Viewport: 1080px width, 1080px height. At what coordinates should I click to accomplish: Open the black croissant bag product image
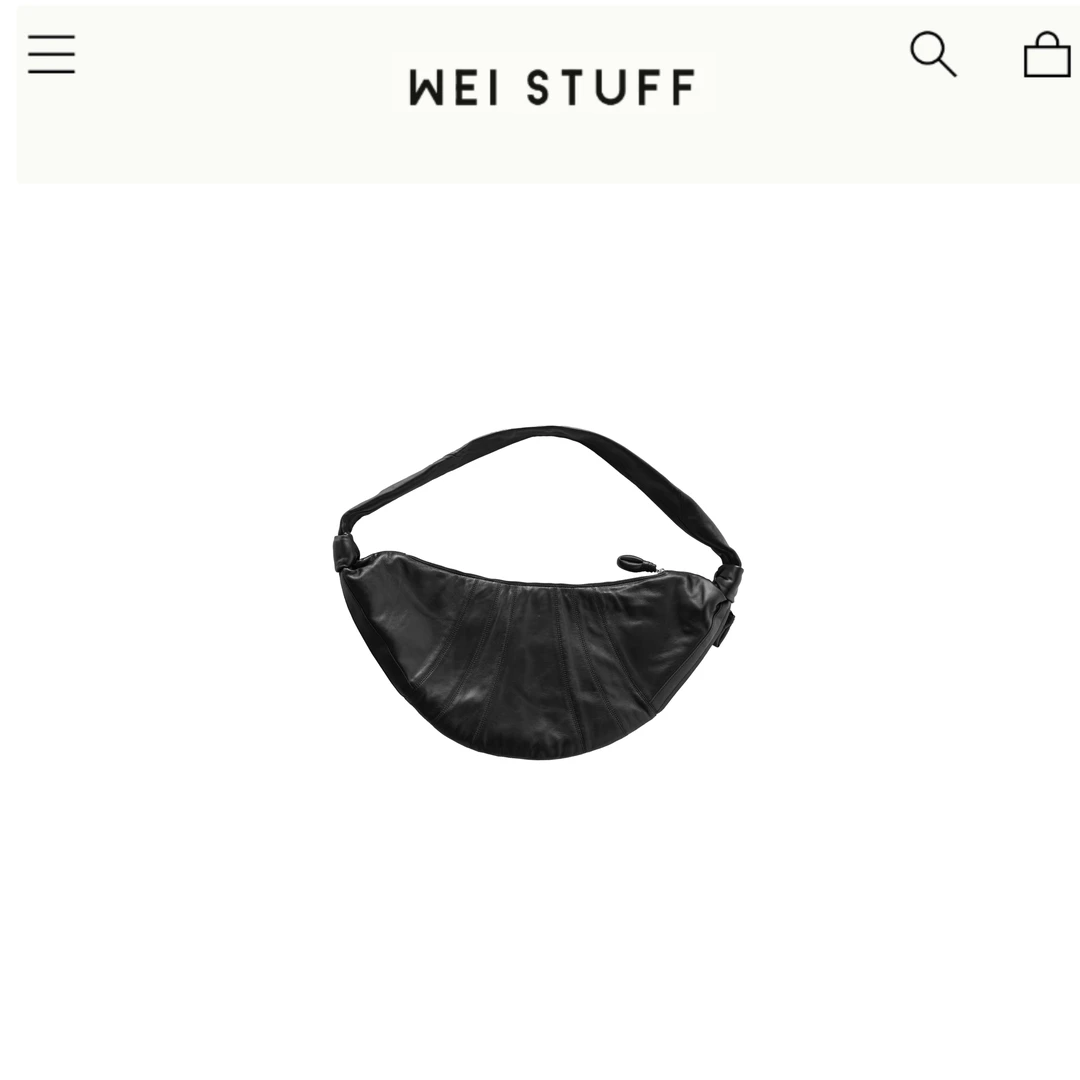click(x=540, y=593)
